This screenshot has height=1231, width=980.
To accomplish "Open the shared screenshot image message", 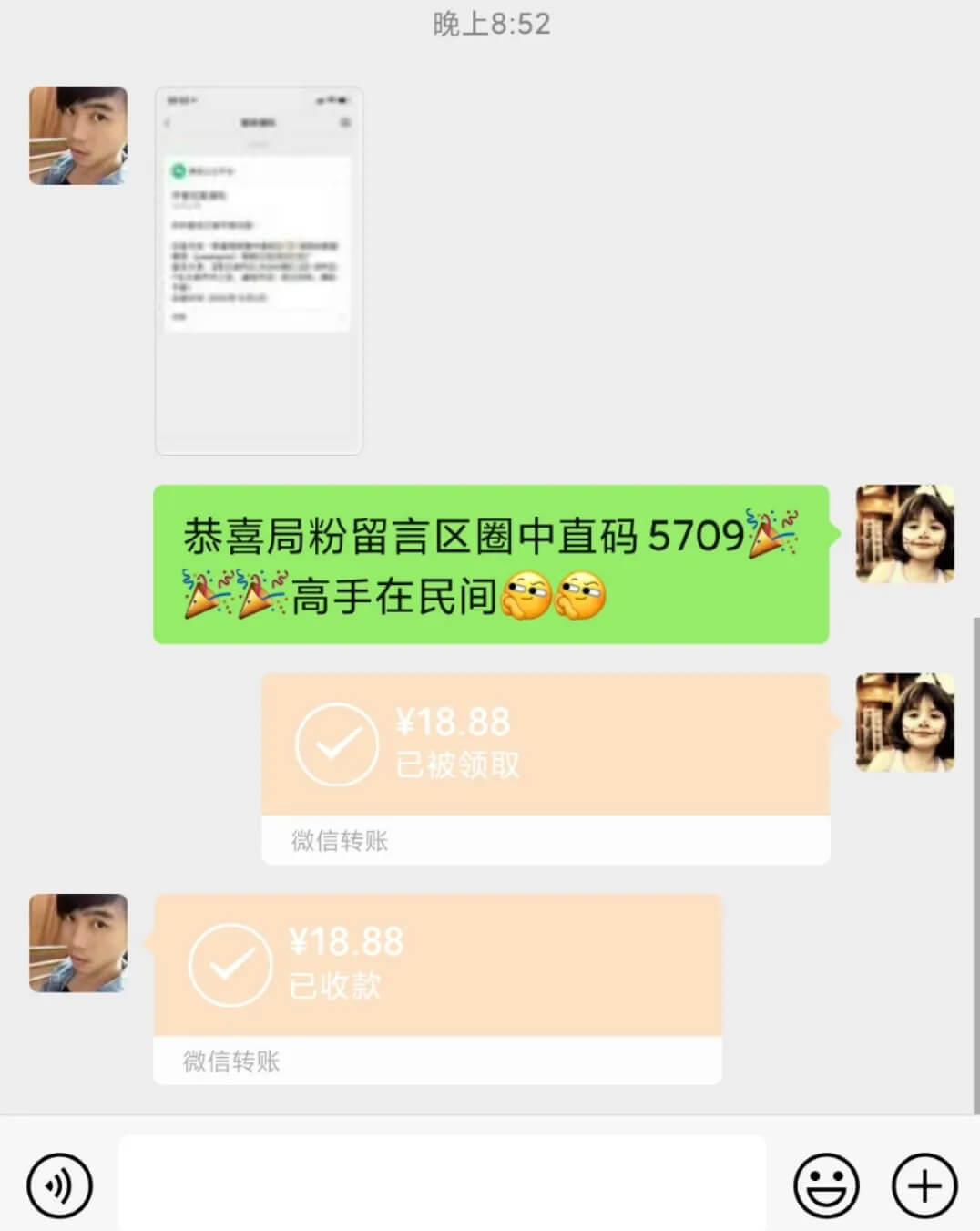I will (259, 271).
